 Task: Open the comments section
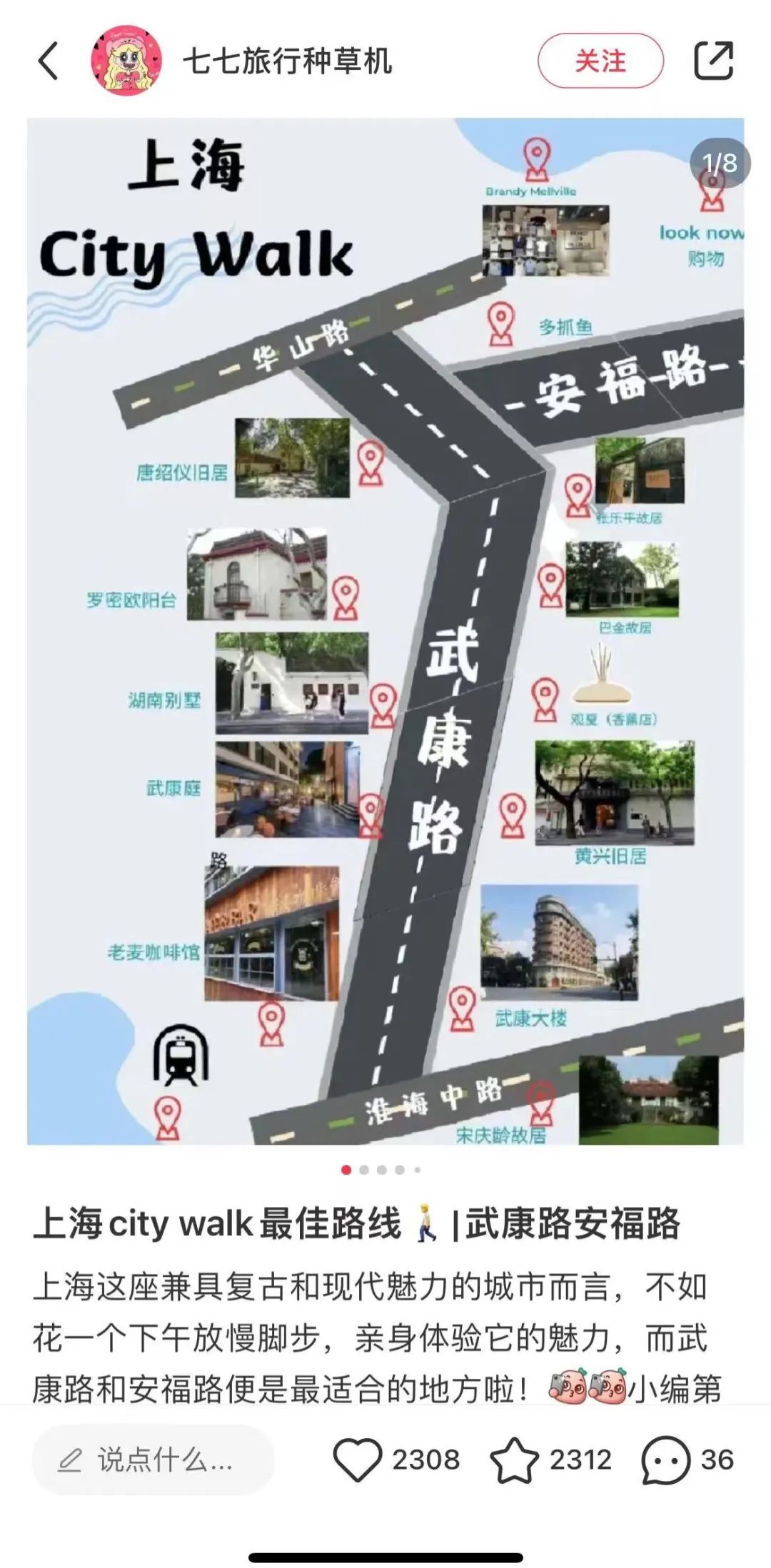tap(665, 1460)
